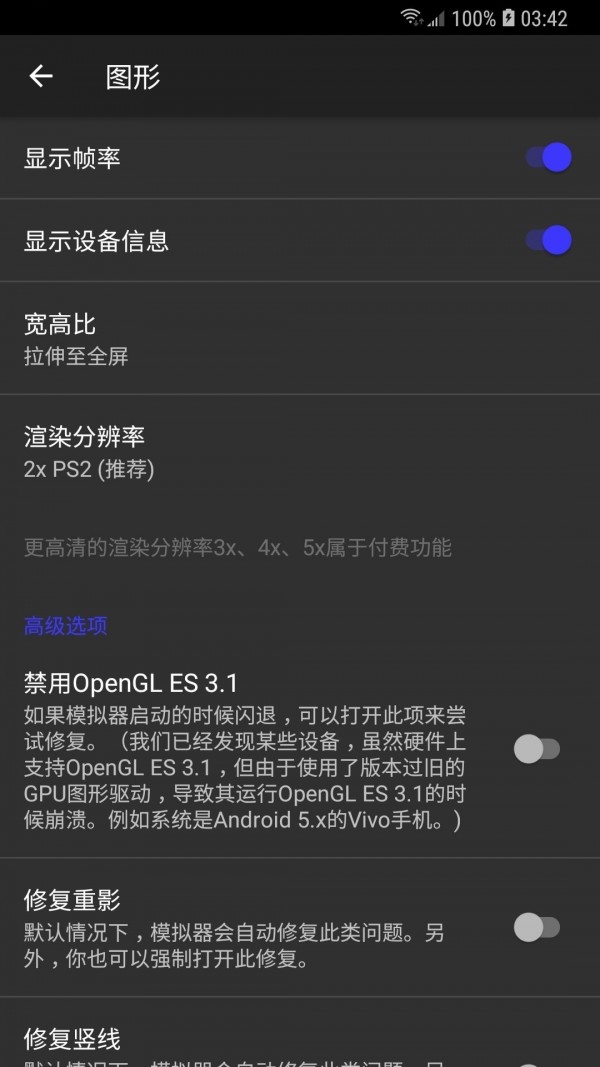Go back from the 图形 settings
The image size is (600, 1067).
41,77
